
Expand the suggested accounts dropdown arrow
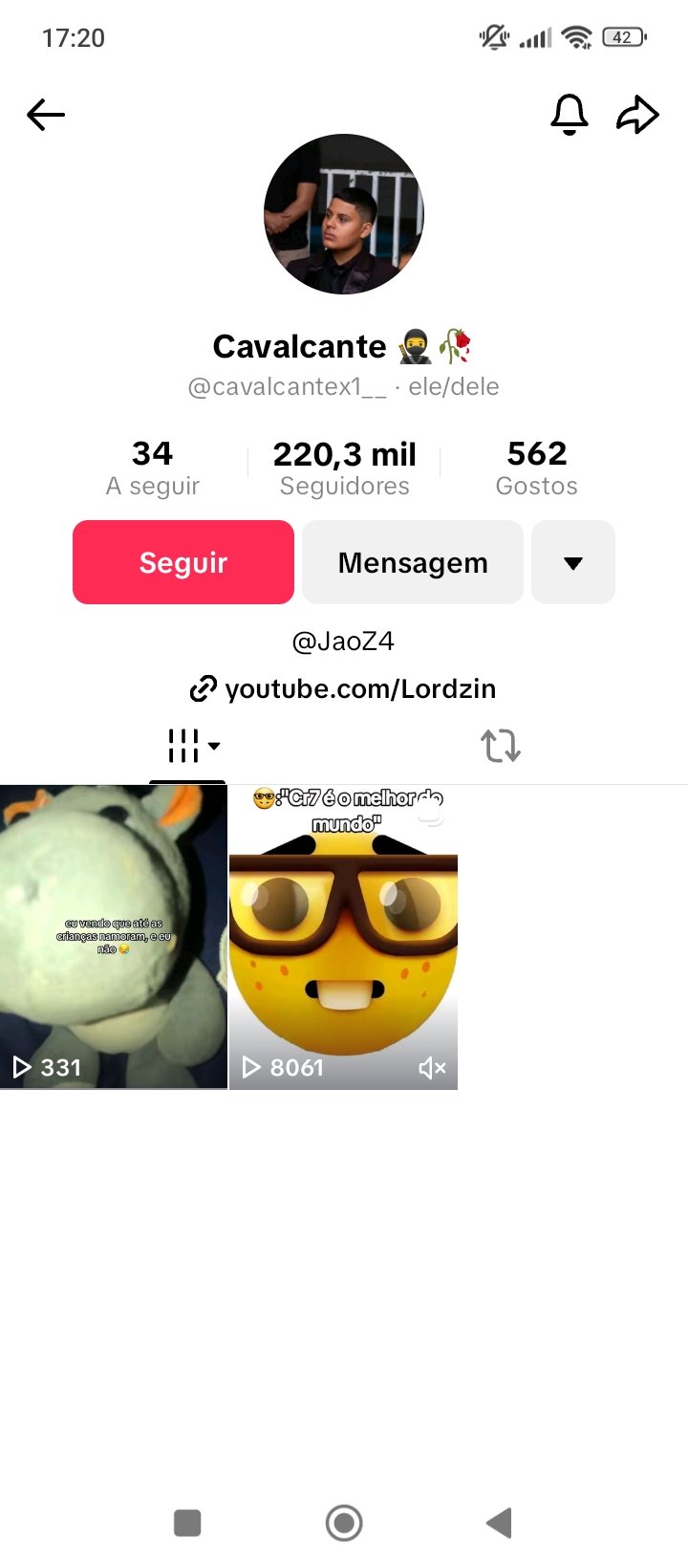[x=573, y=562]
